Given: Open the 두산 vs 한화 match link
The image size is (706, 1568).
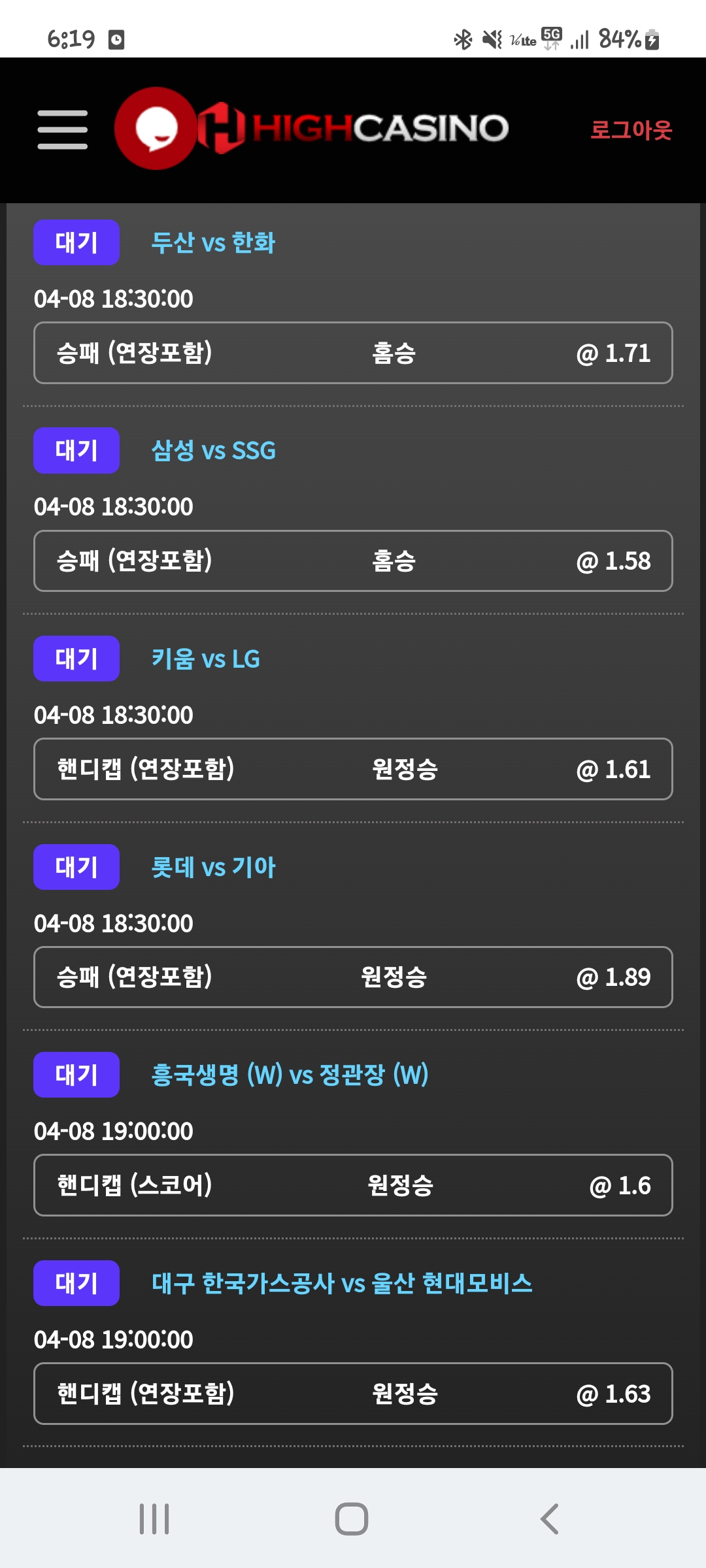Looking at the screenshot, I should 213,242.
